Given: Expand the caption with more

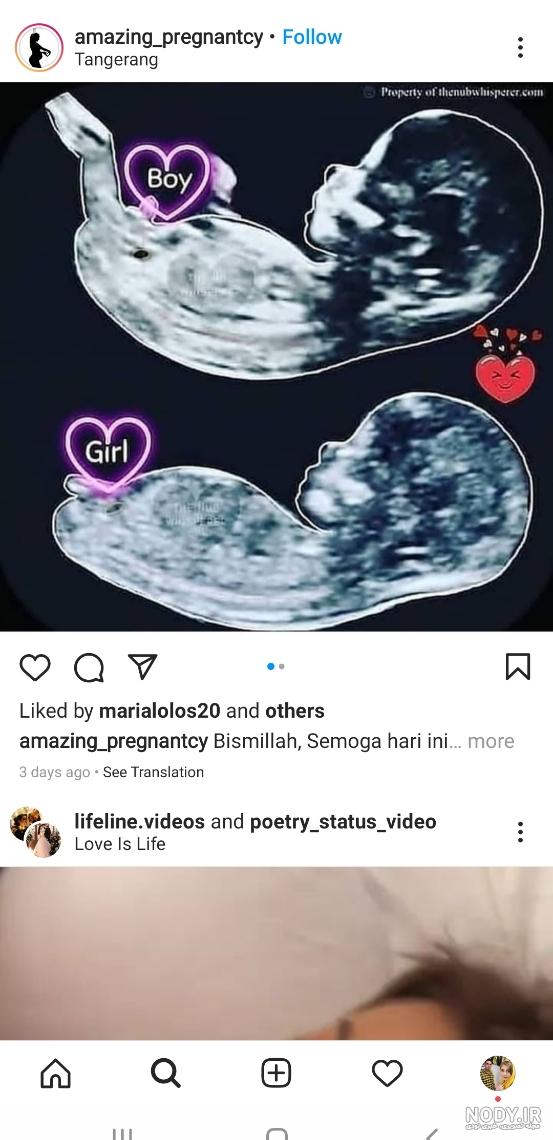Looking at the screenshot, I should (x=491, y=741).
